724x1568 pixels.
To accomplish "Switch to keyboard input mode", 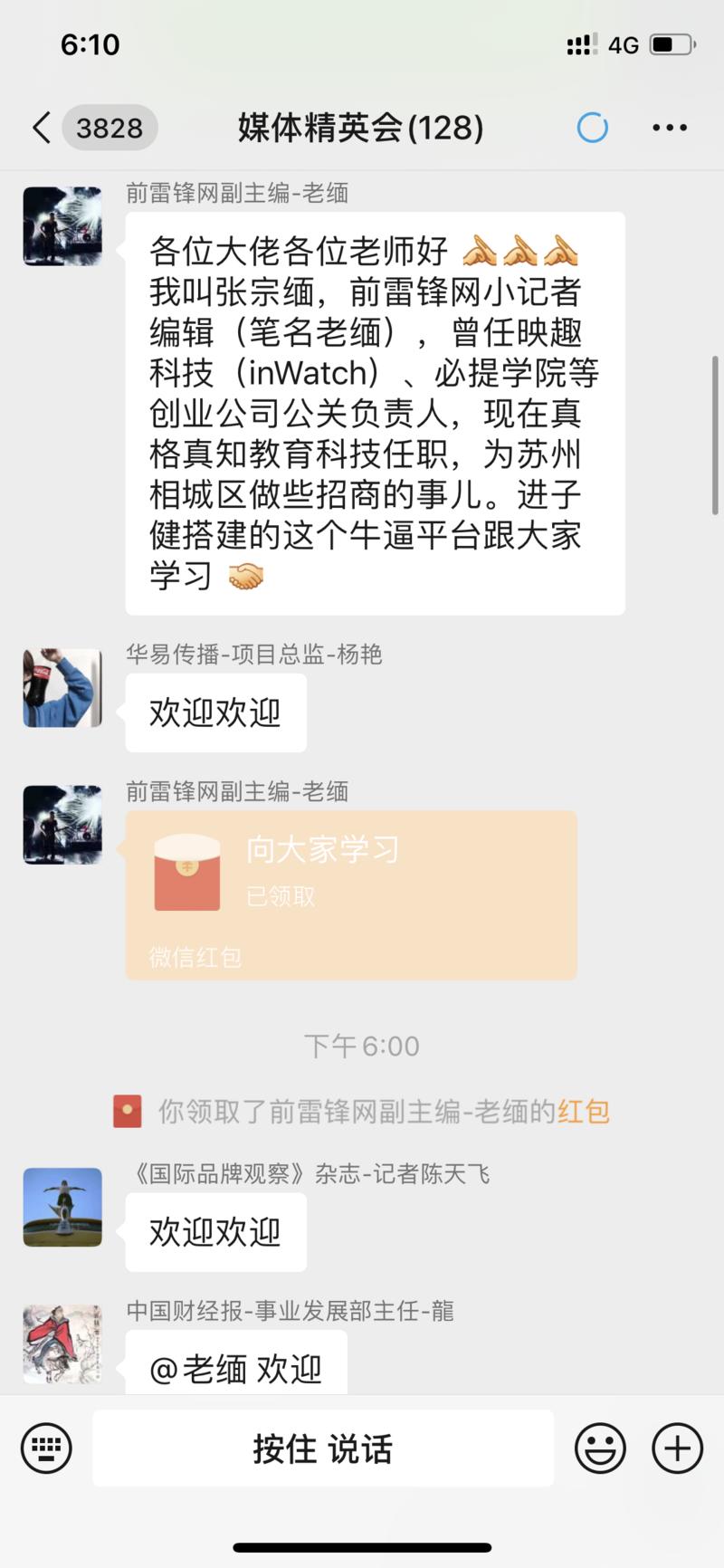I will click(47, 1448).
